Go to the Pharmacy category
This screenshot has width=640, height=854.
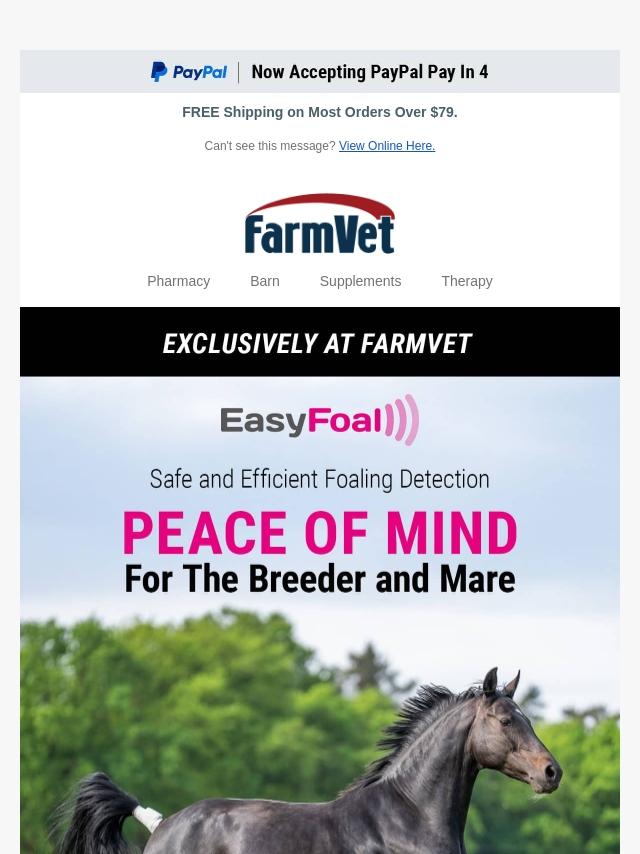click(178, 281)
